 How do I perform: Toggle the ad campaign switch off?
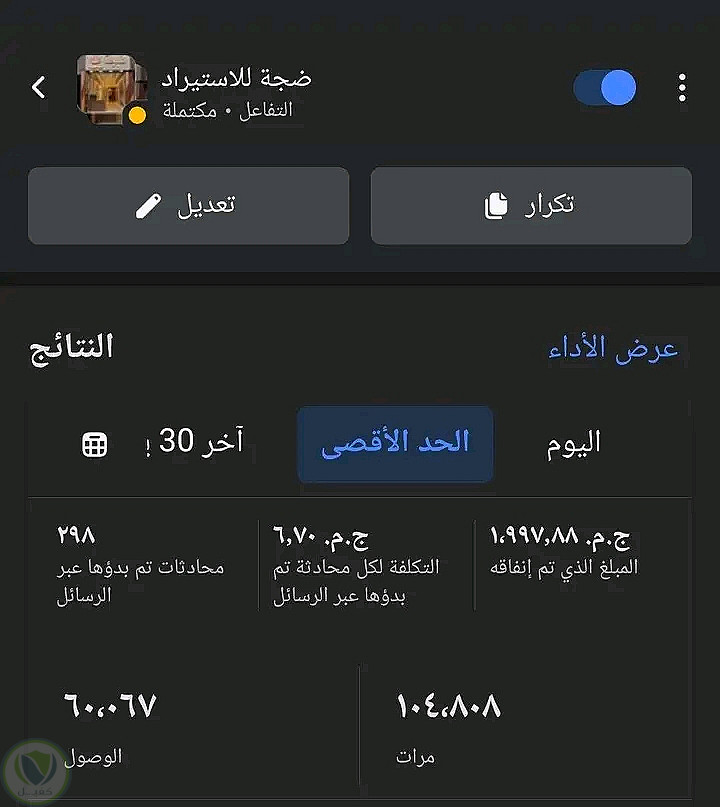coord(605,88)
